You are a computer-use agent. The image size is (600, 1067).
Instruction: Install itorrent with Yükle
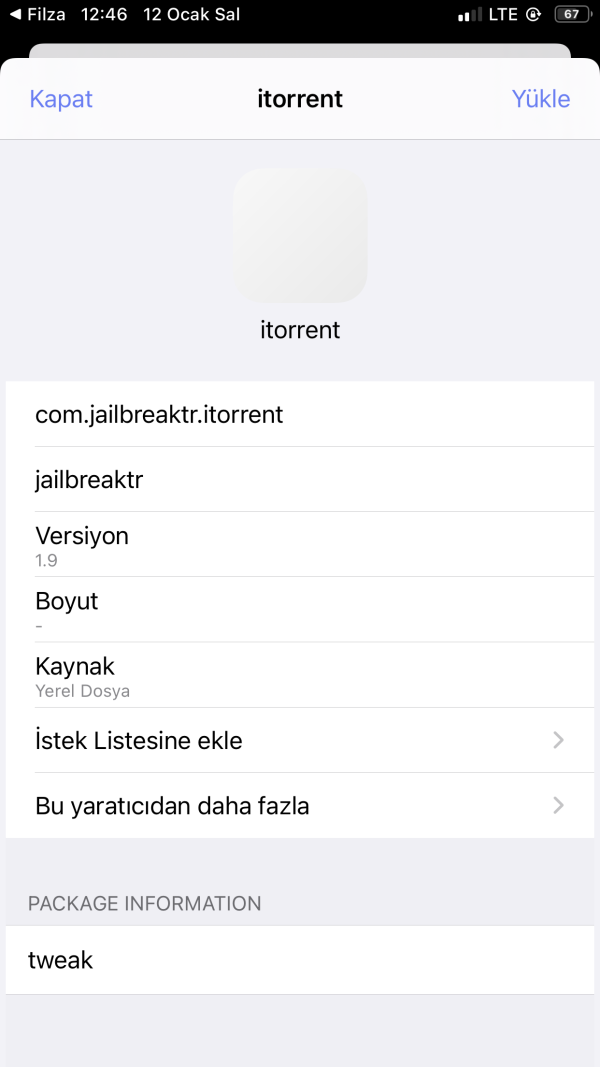coord(540,99)
